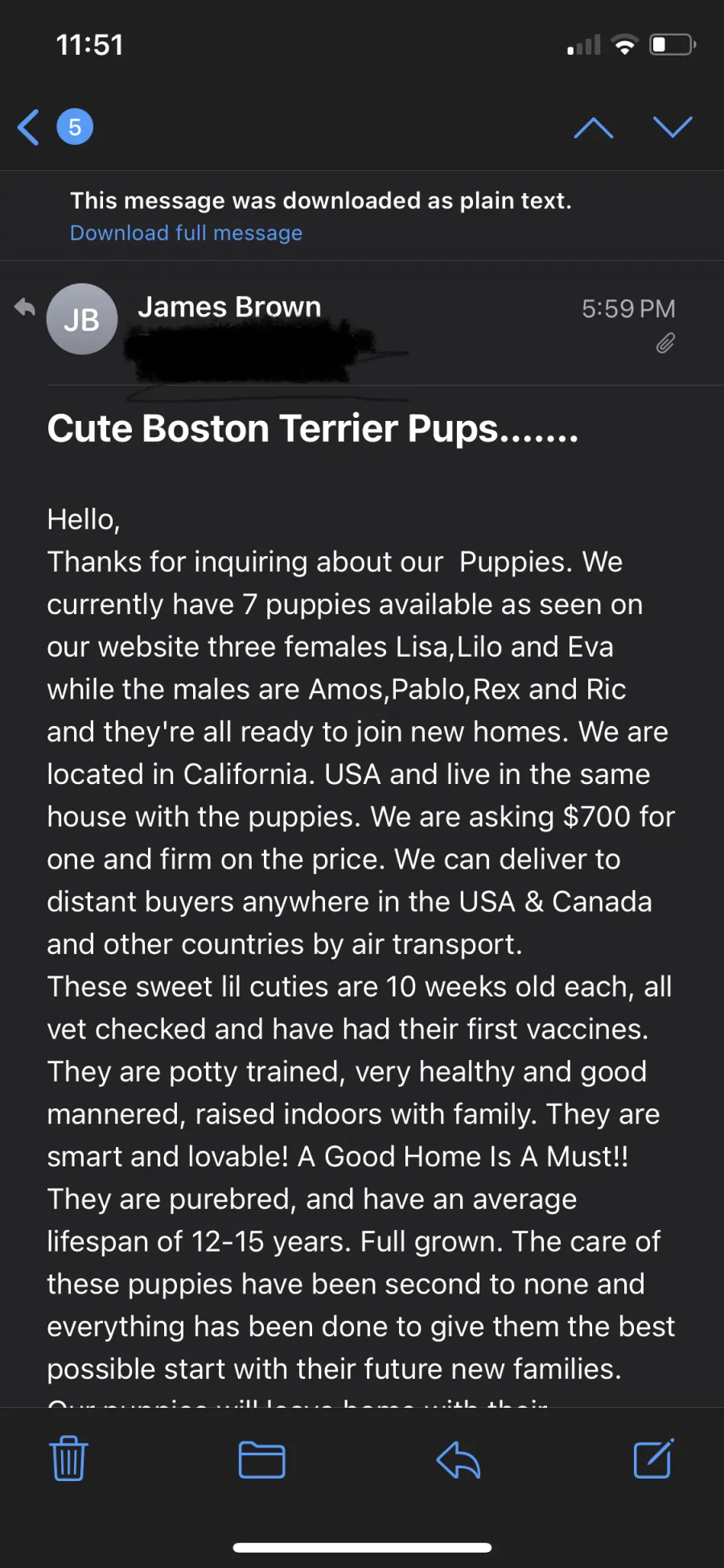The width and height of the screenshot is (724, 1568).
Task: Go back to the mailbox list
Action: click(29, 127)
